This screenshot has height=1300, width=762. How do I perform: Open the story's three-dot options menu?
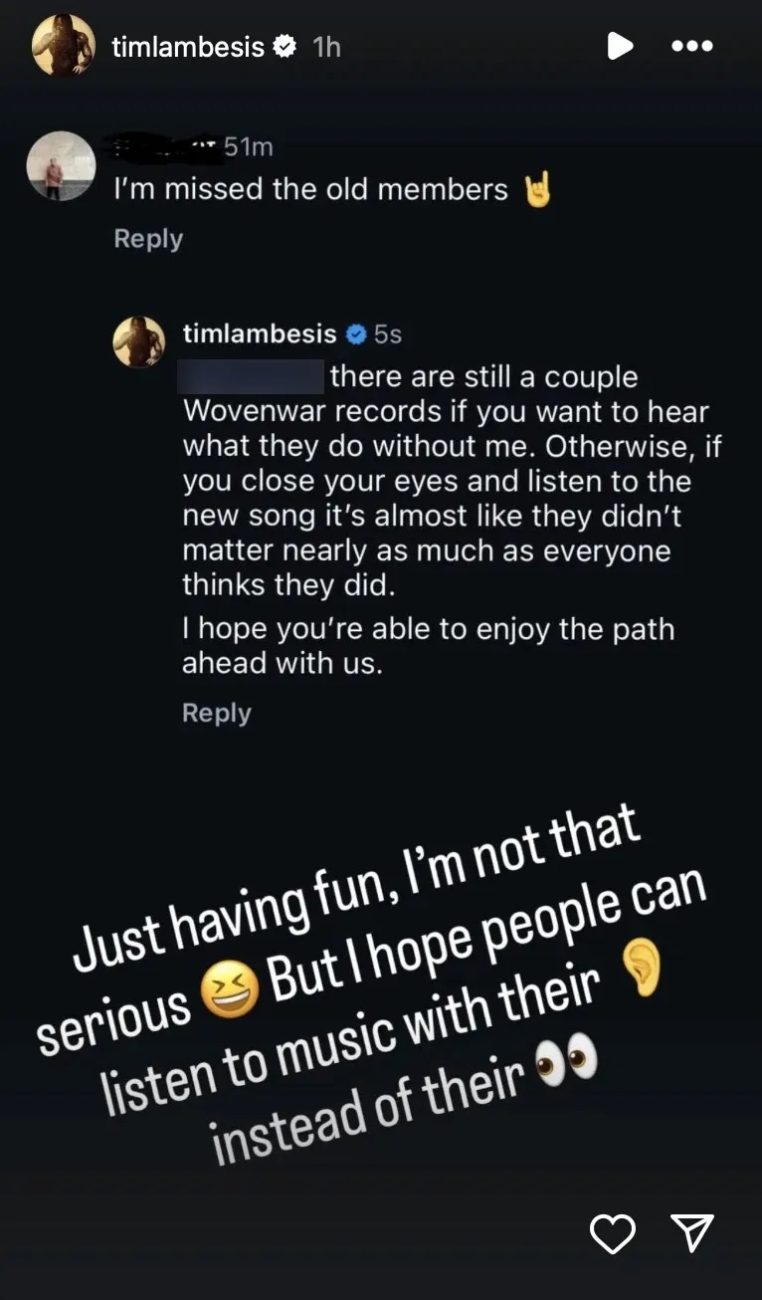tap(693, 46)
